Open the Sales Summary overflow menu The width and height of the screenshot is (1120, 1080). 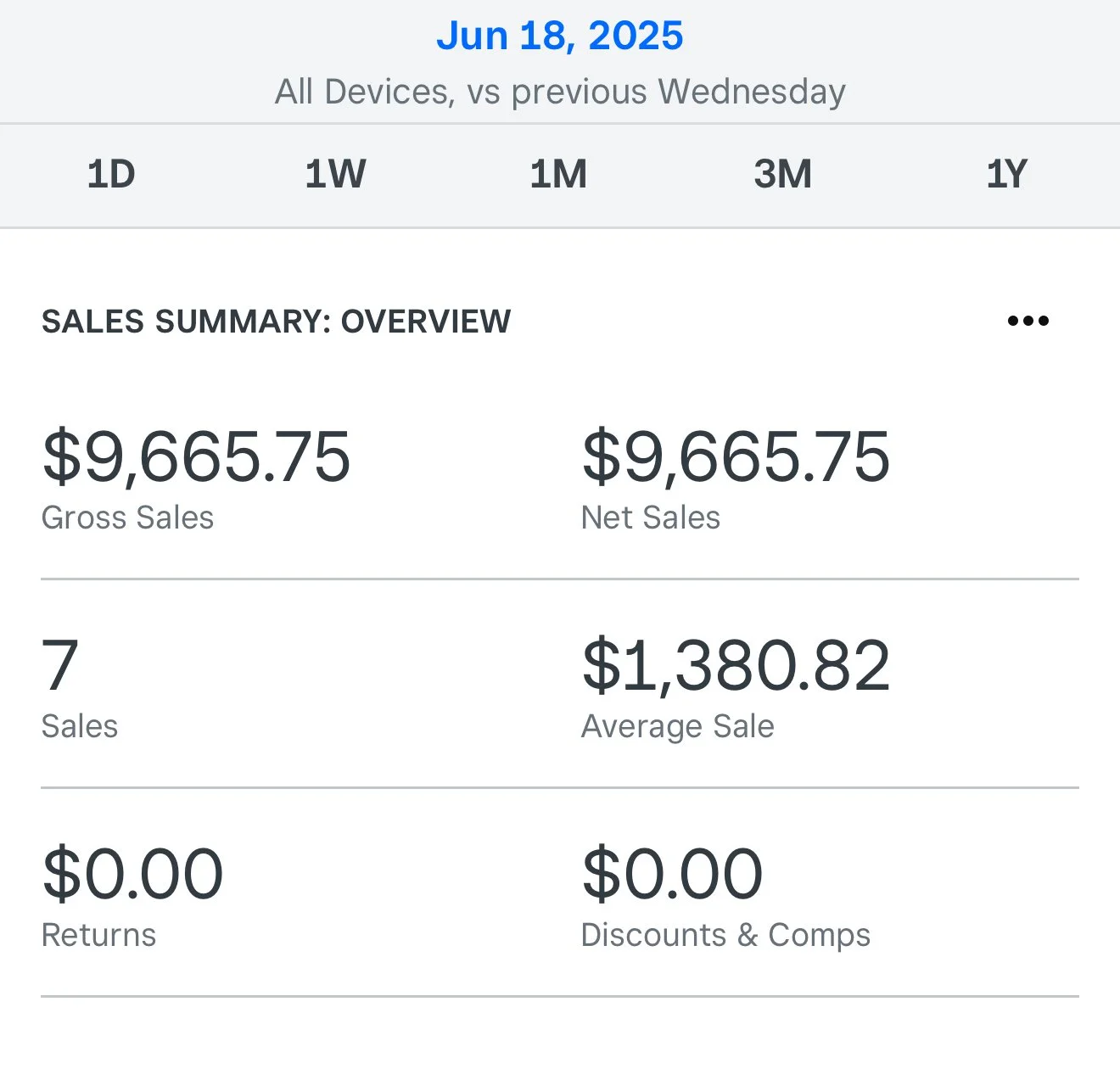pyautogui.click(x=1028, y=321)
